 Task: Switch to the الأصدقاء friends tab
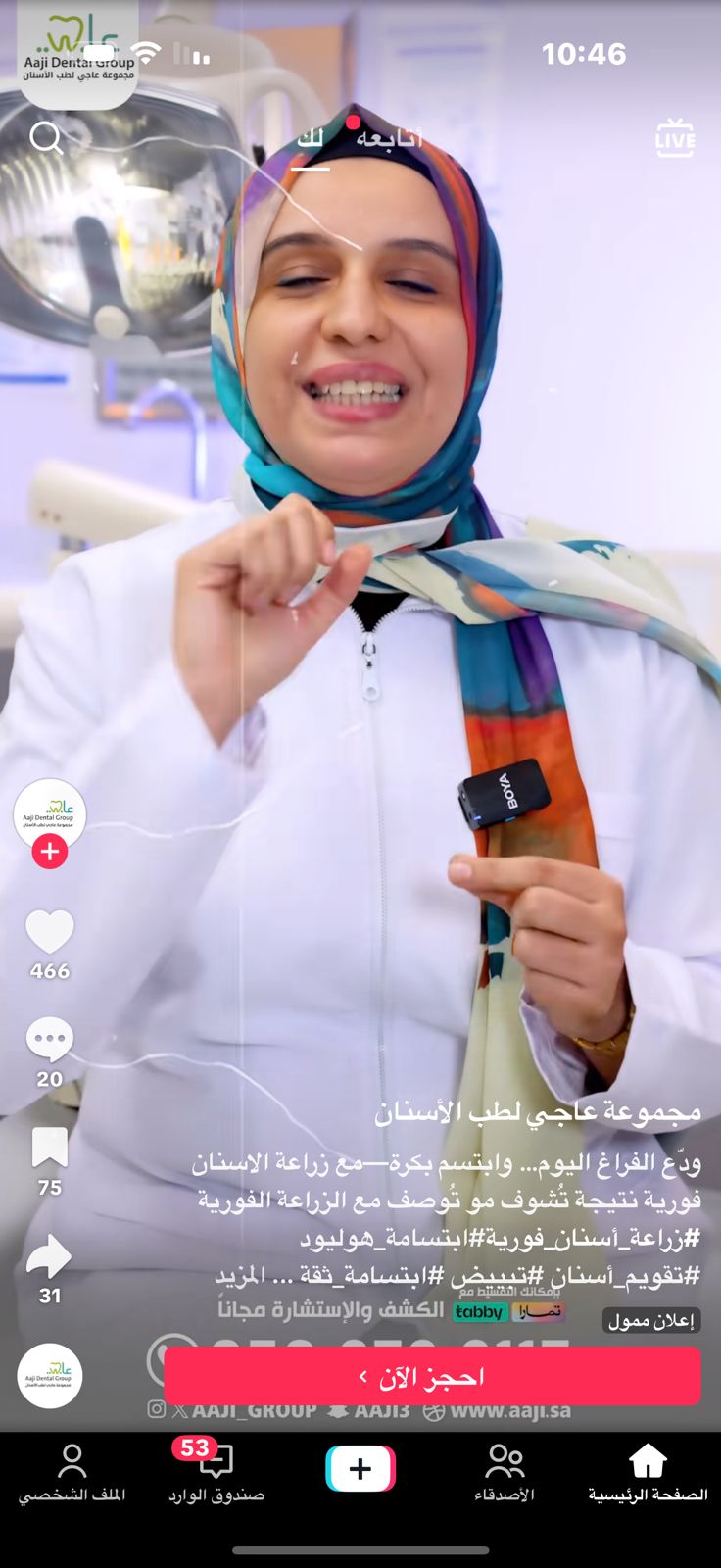click(x=505, y=1472)
